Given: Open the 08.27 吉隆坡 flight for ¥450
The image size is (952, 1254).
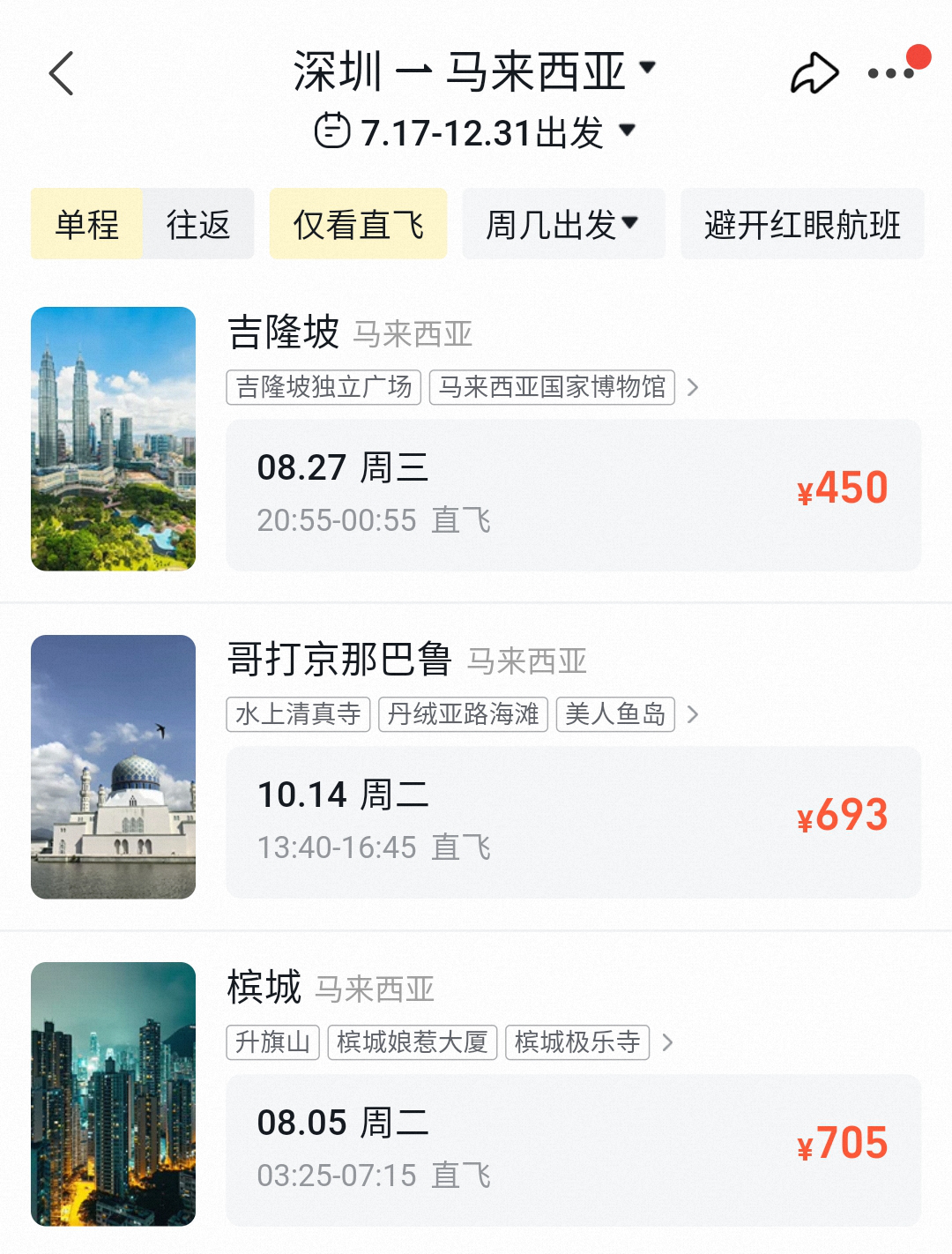Looking at the screenshot, I should click(573, 495).
